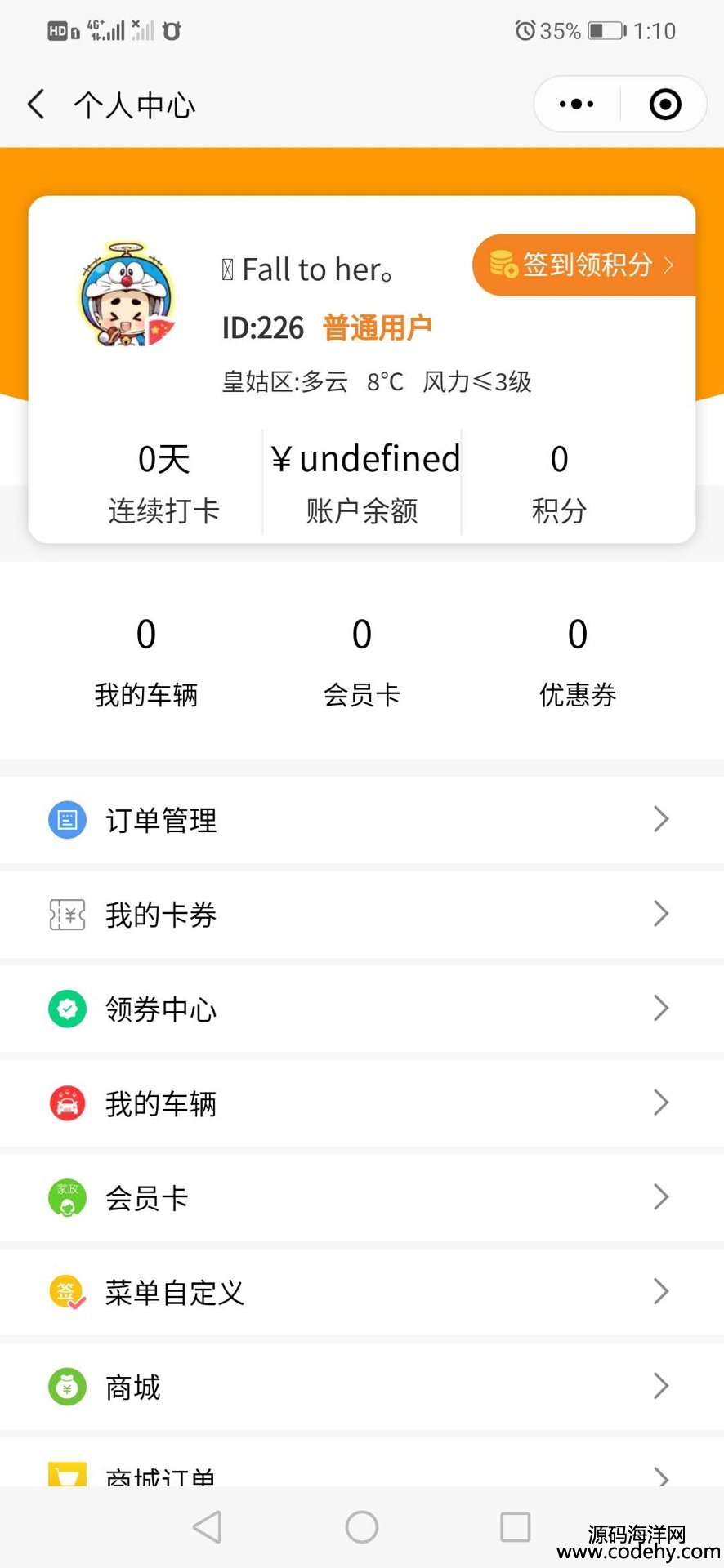
Task: Check 账户余额 balance
Action: click(x=363, y=483)
